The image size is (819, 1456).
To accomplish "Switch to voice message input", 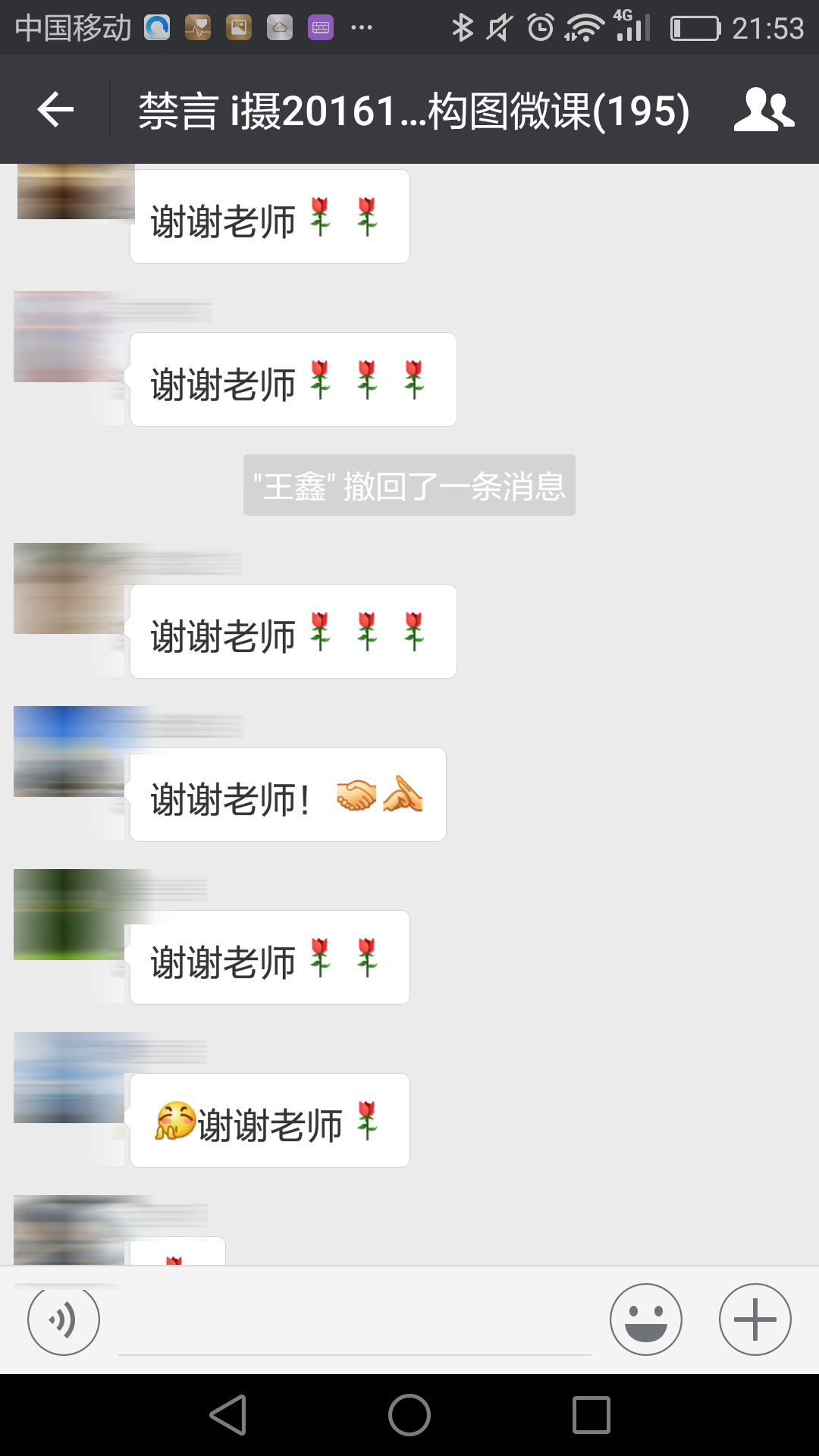I will [x=64, y=1319].
